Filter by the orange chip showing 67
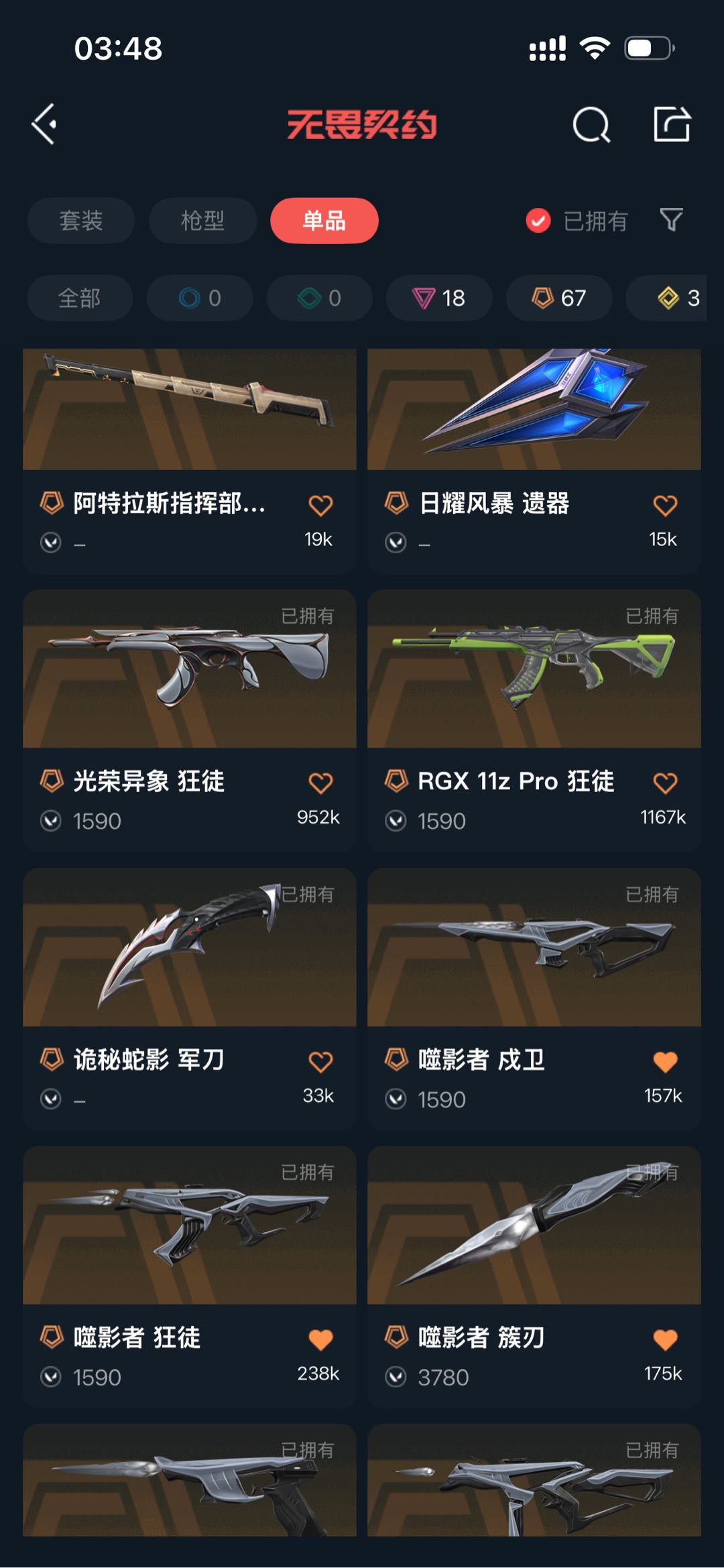The width and height of the screenshot is (724, 1568). pos(559,298)
